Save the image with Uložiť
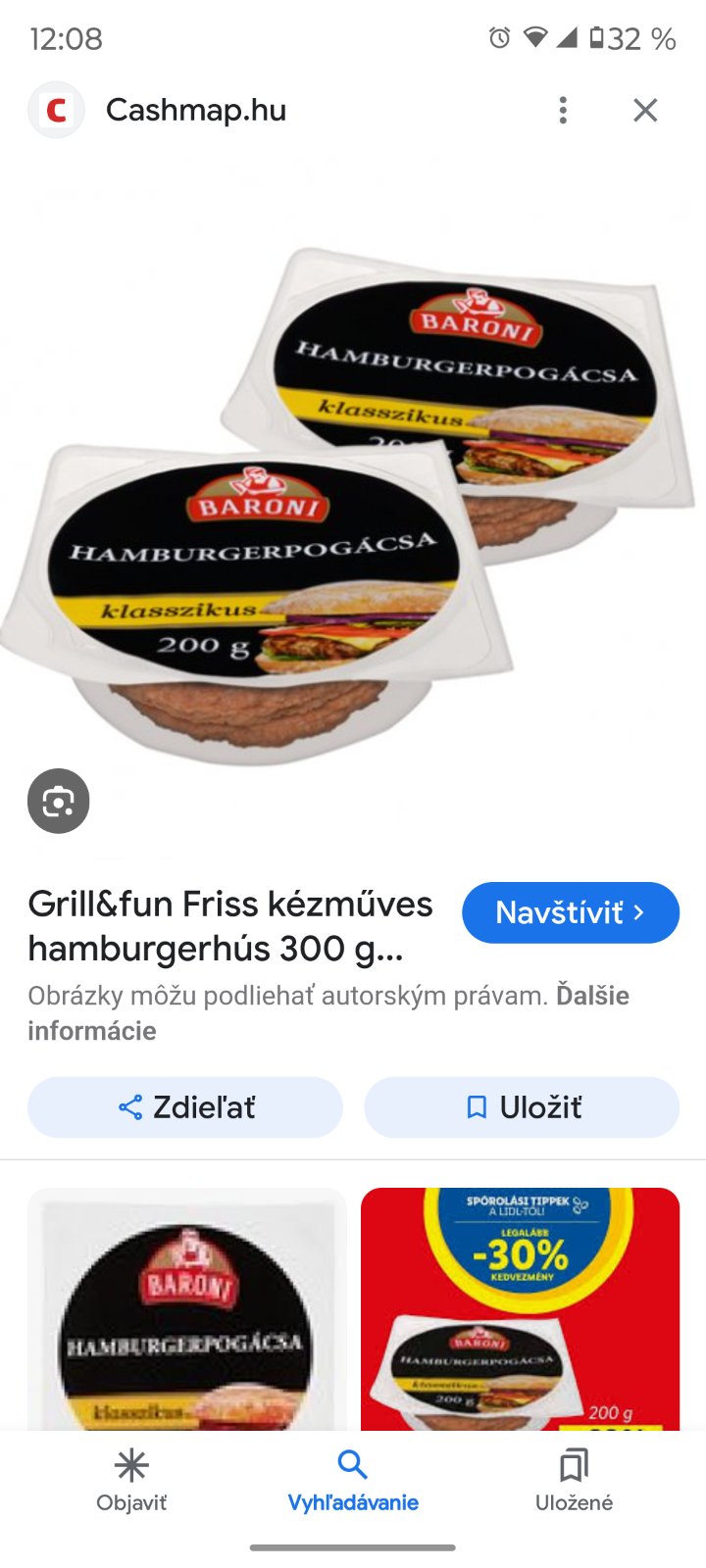 [522, 1107]
